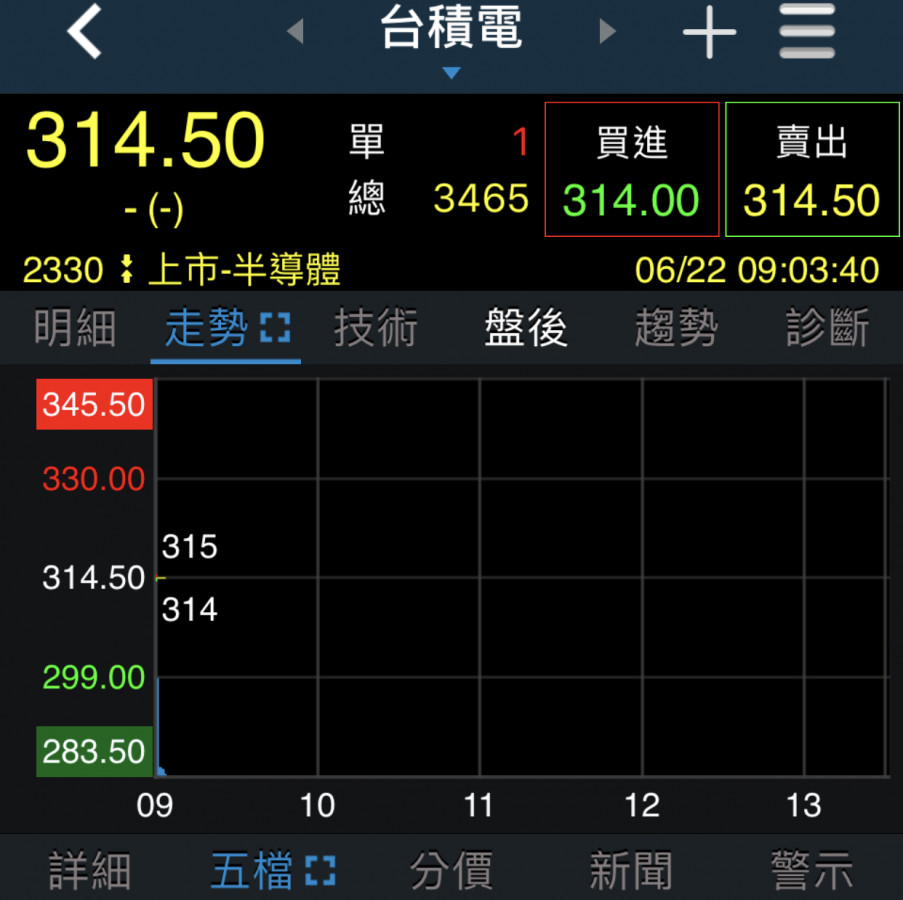This screenshot has width=903, height=900.
Task: Open the 詳細 bottom tab
Action: [90, 870]
